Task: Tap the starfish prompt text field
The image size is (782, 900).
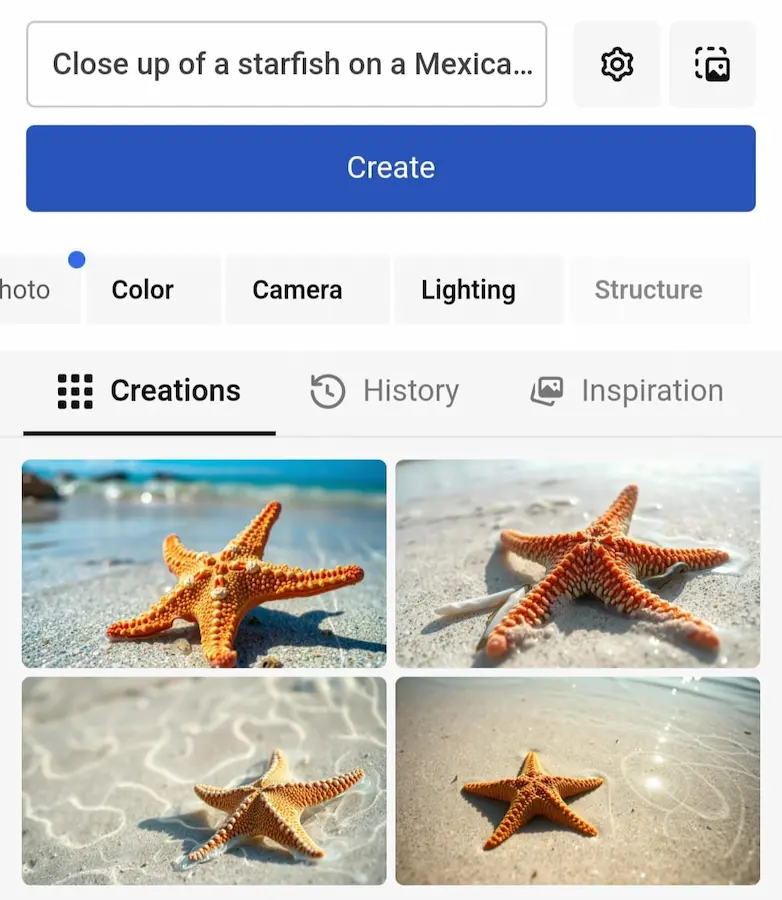Action: (x=286, y=64)
